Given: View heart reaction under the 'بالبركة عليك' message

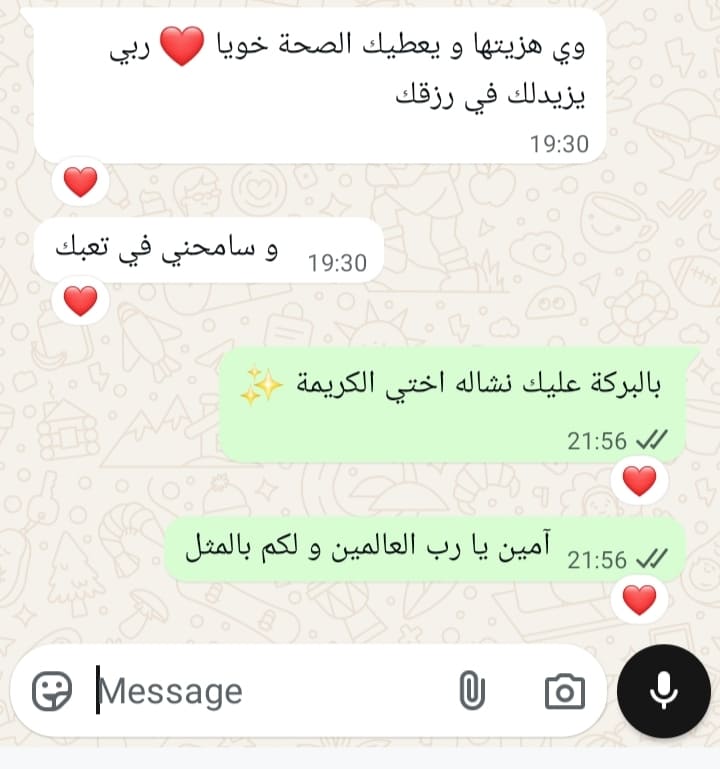Looking at the screenshot, I should coord(640,481).
